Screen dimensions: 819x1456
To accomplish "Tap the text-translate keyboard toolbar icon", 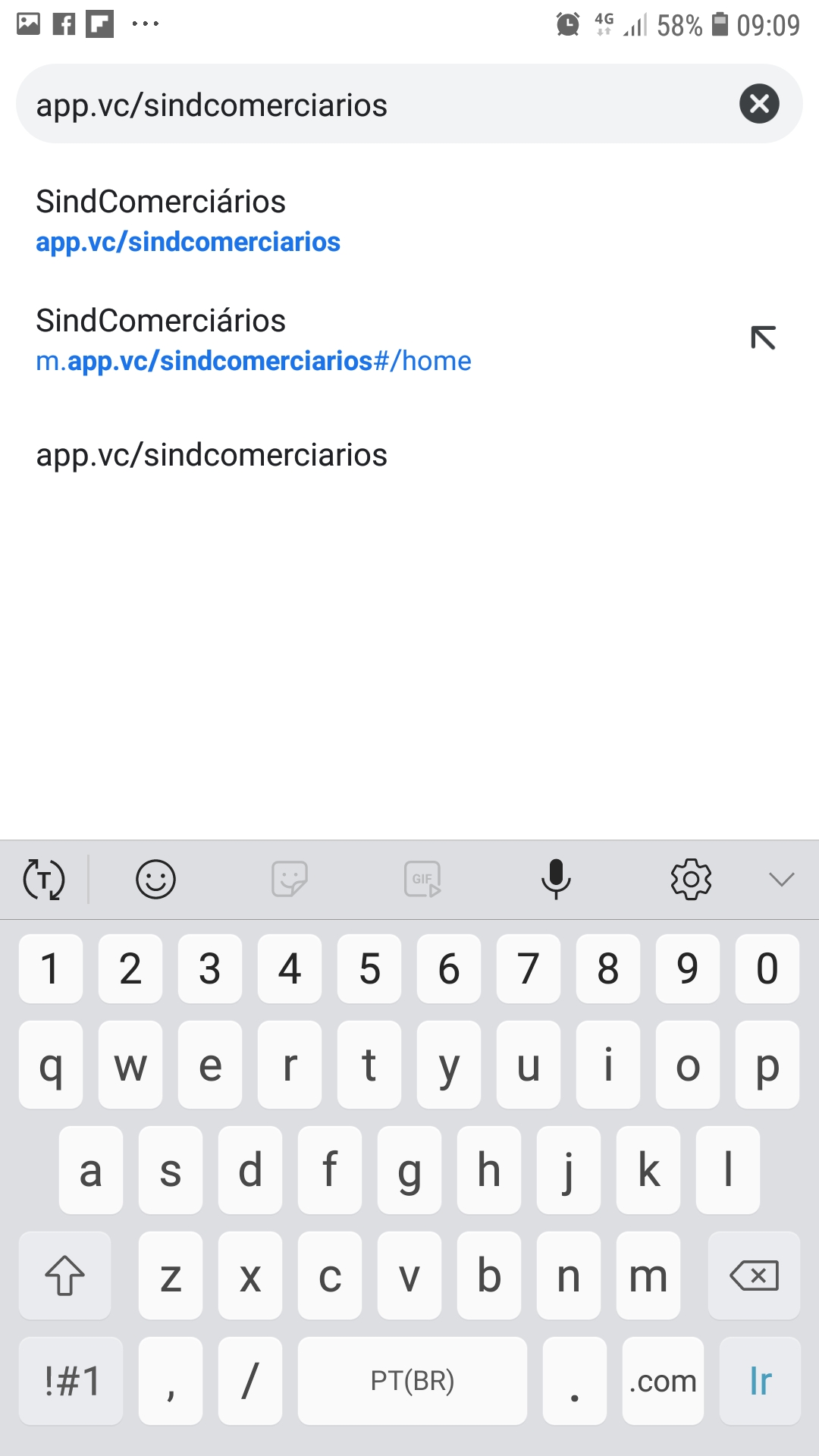I will pyautogui.click(x=44, y=880).
